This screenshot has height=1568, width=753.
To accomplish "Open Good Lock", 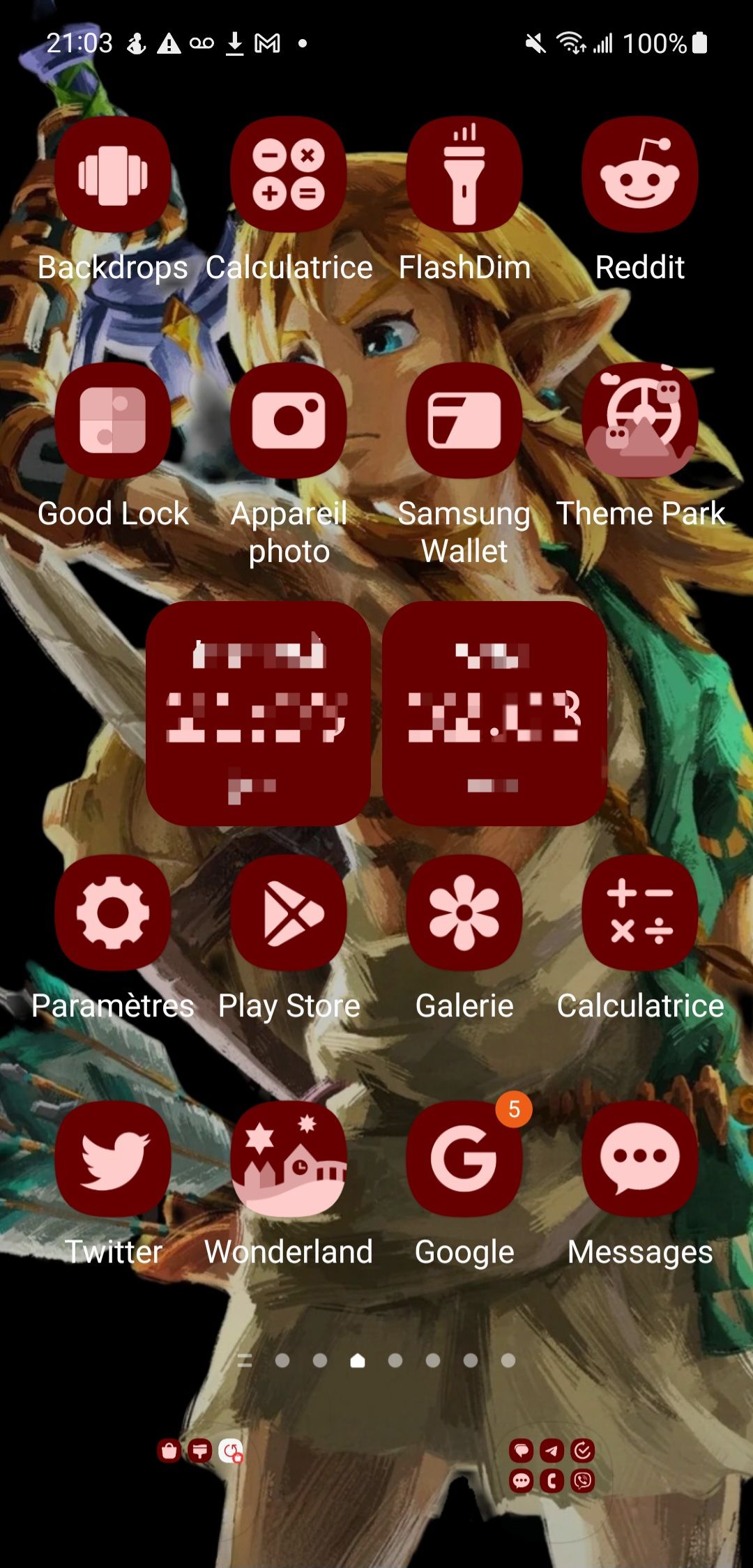I will click(x=113, y=420).
